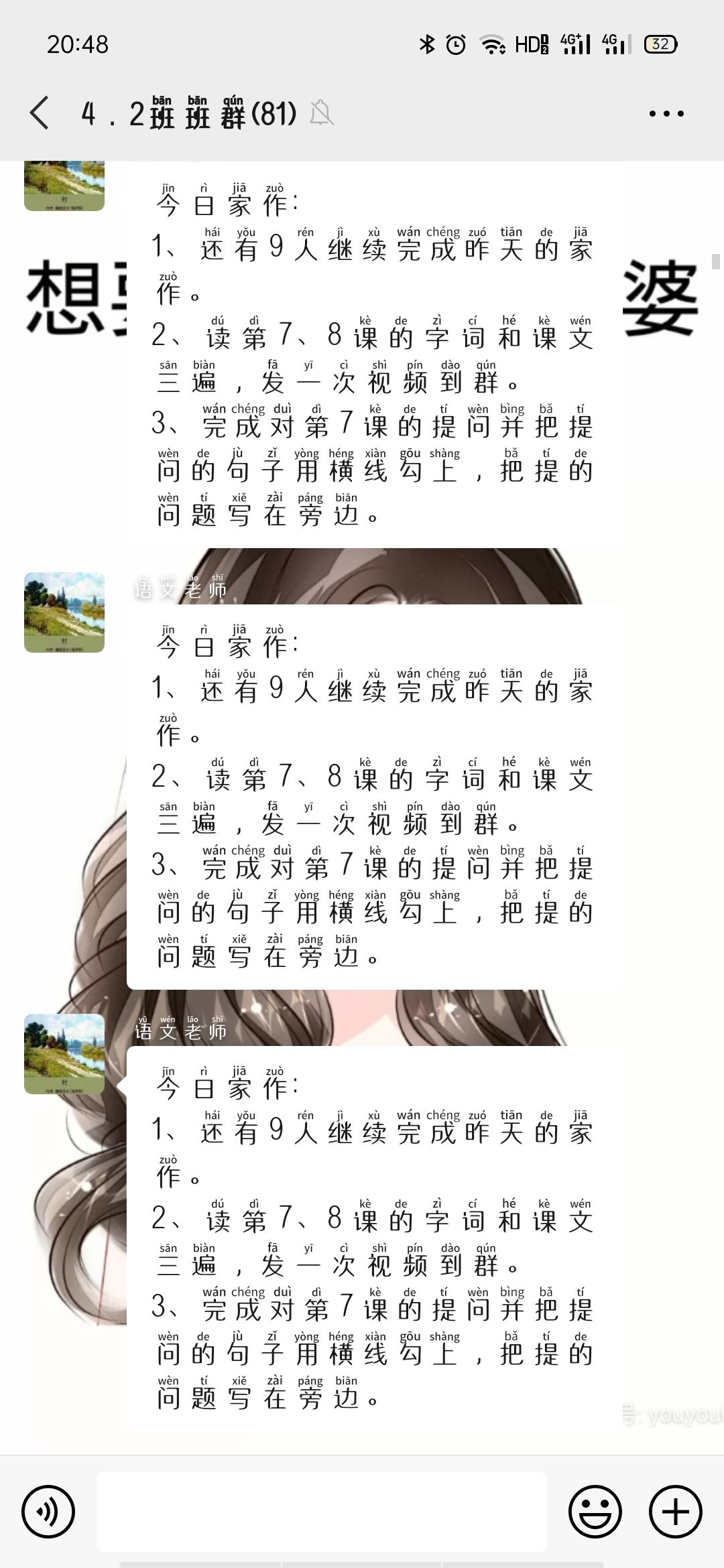The height and width of the screenshot is (1568, 724).
Task: Open the plus attachments menu
Action: pyautogui.click(x=675, y=1512)
